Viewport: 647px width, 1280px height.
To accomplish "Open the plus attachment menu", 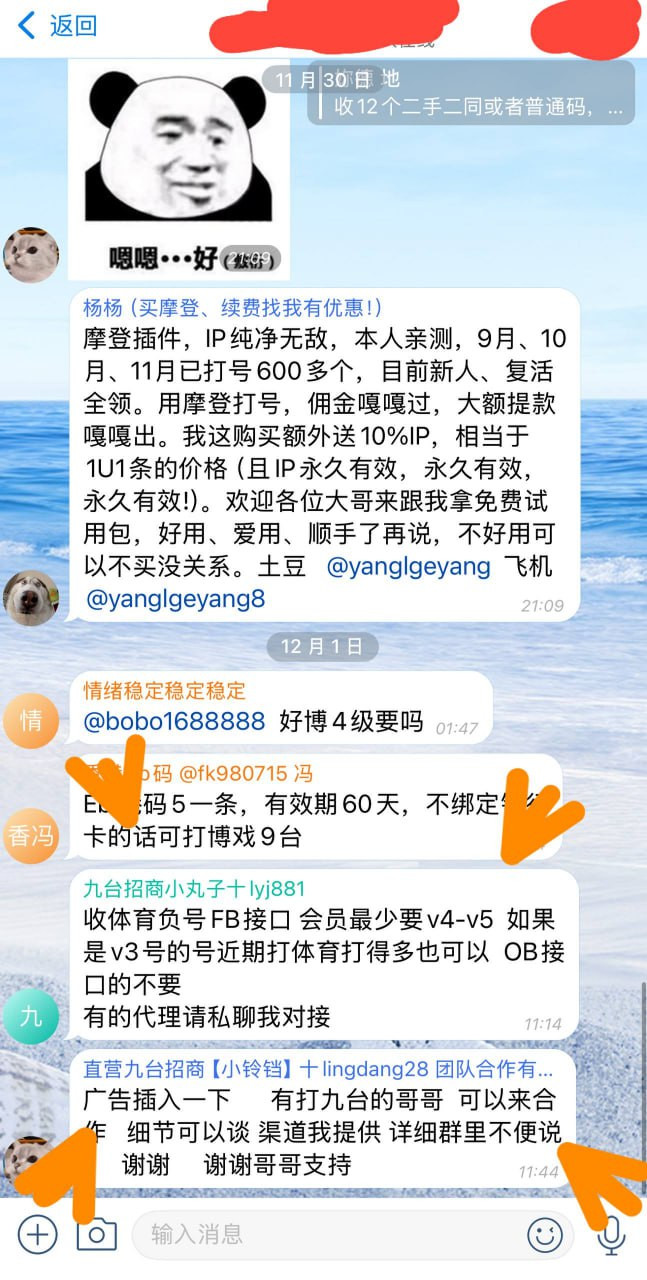I will pyautogui.click(x=37, y=1234).
